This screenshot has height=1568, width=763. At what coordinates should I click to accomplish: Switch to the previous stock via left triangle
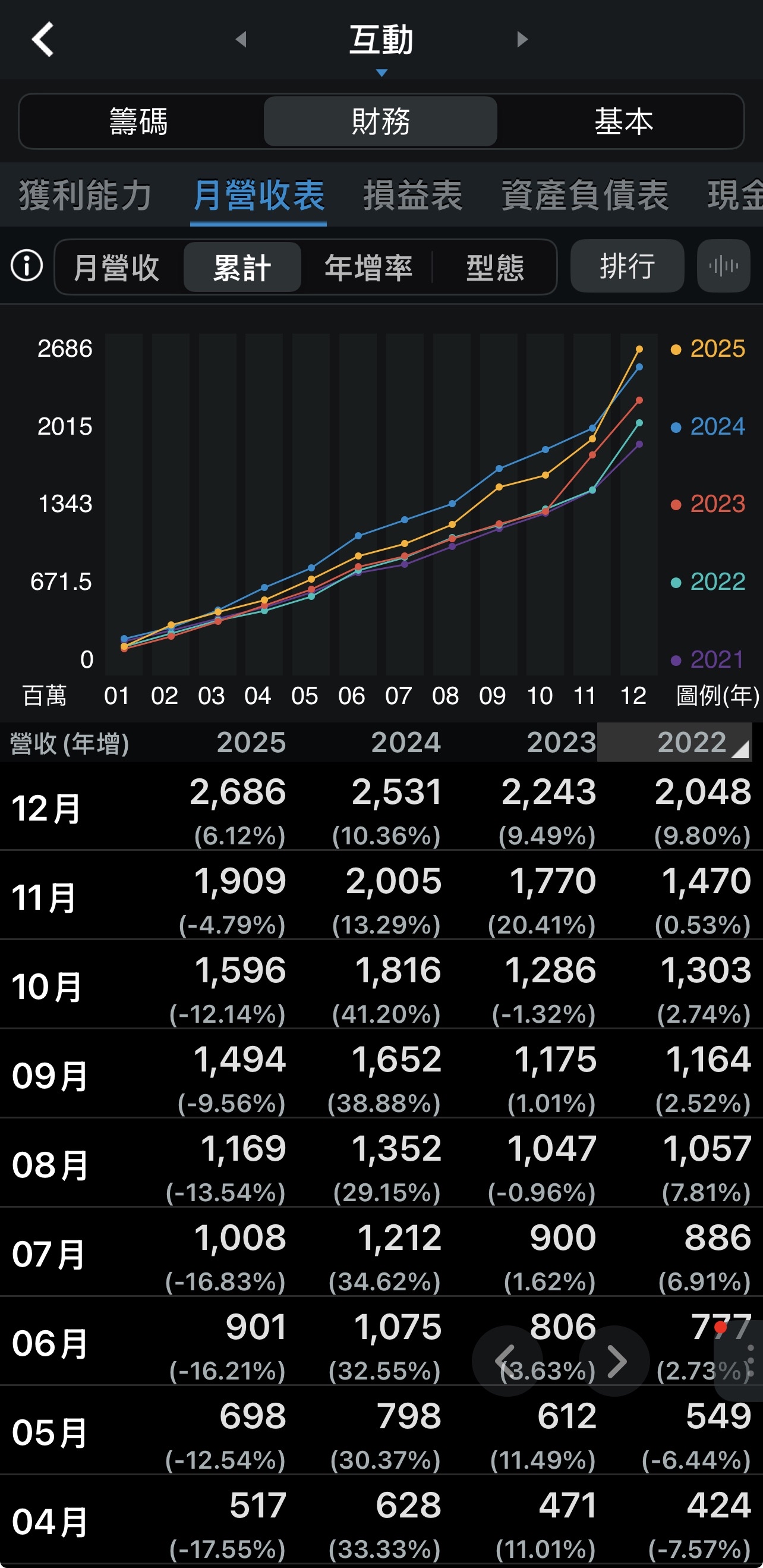(x=241, y=40)
